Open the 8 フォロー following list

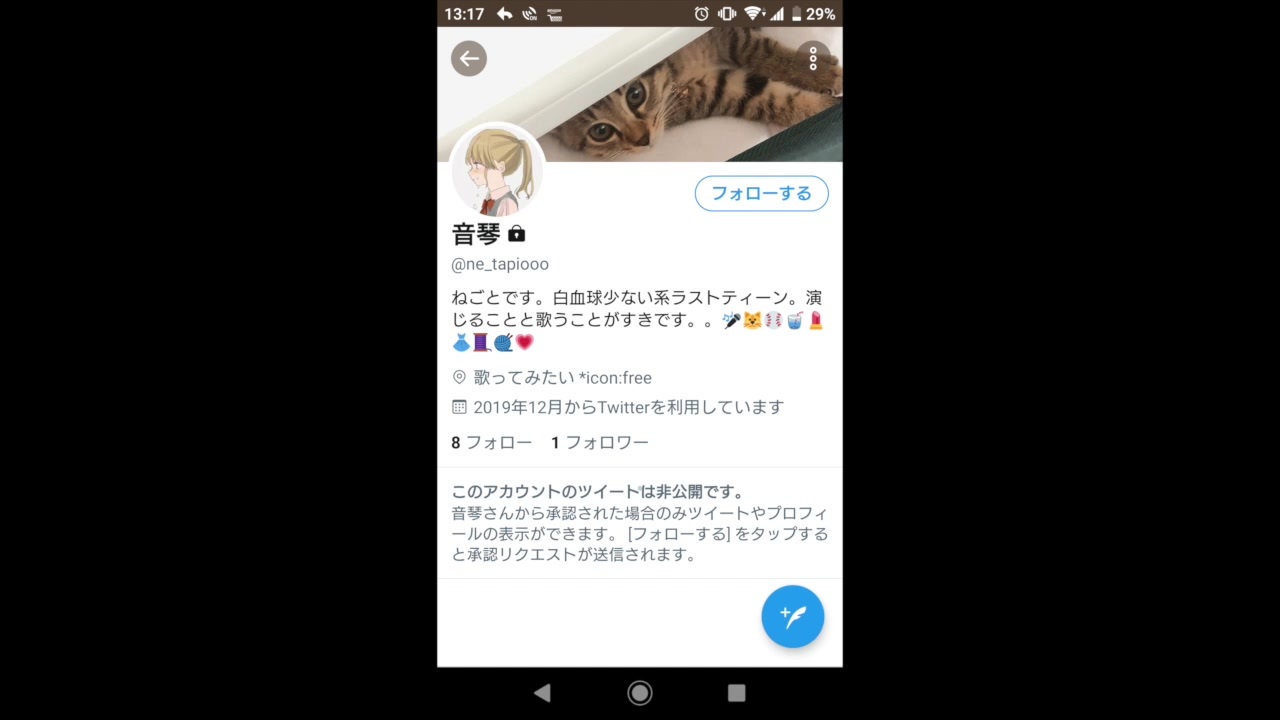(x=491, y=442)
